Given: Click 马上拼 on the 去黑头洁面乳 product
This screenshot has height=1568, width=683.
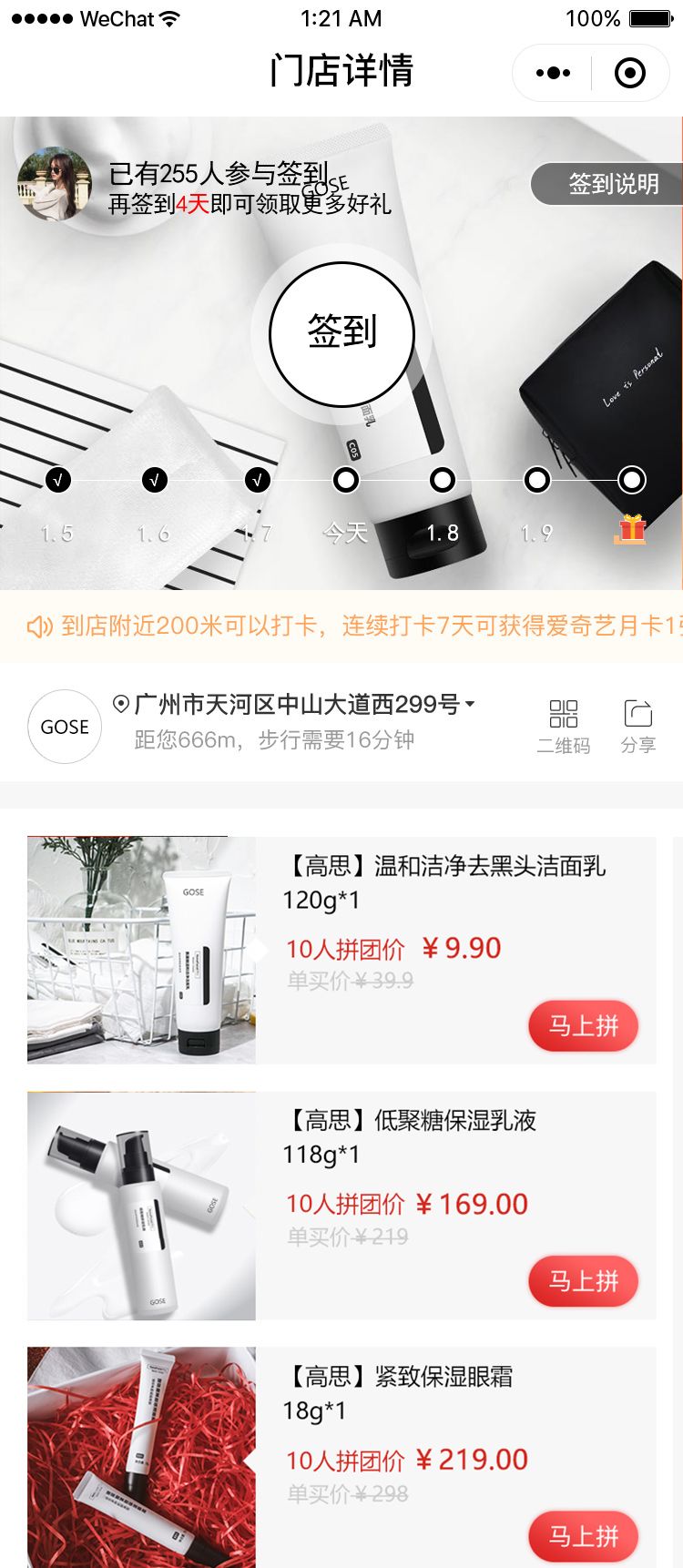Looking at the screenshot, I should [583, 1025].
